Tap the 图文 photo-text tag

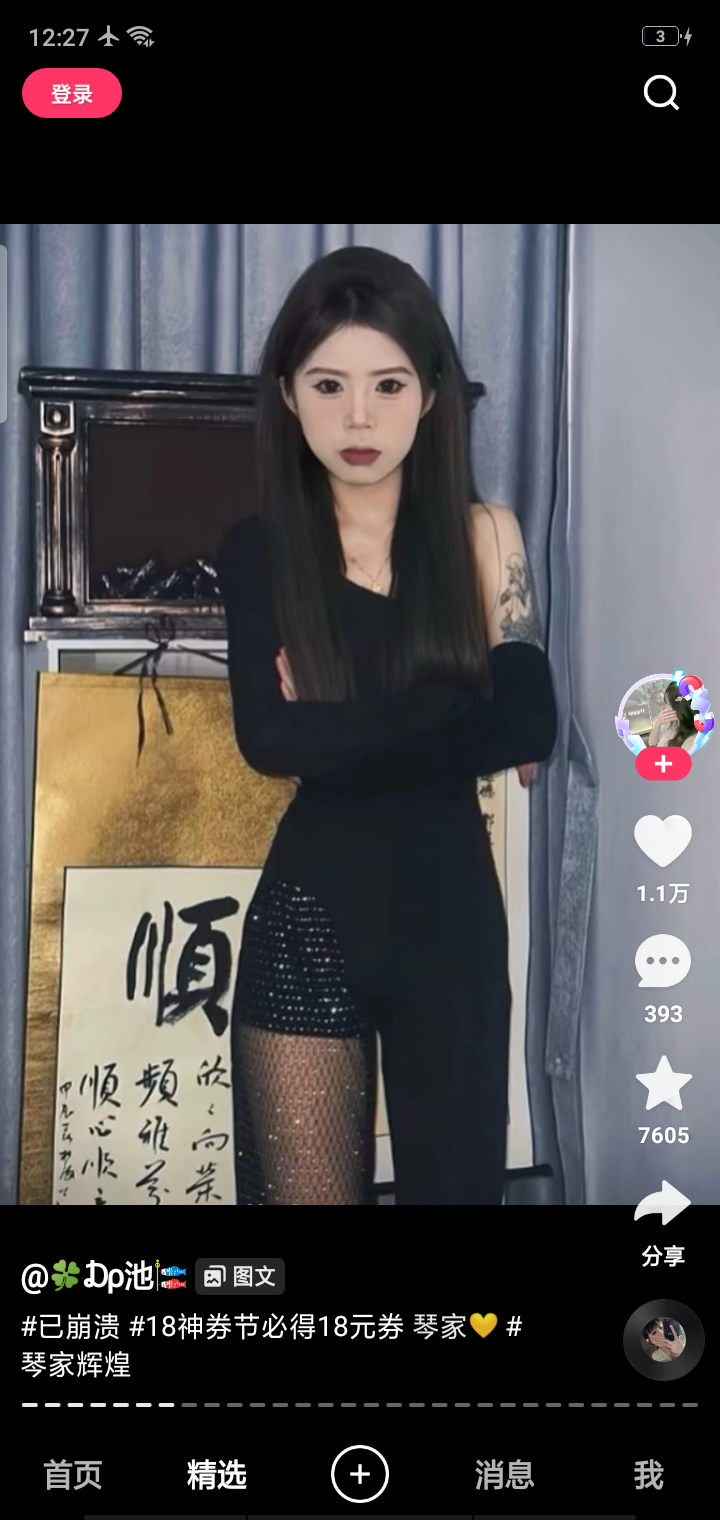click(240, 1277)
